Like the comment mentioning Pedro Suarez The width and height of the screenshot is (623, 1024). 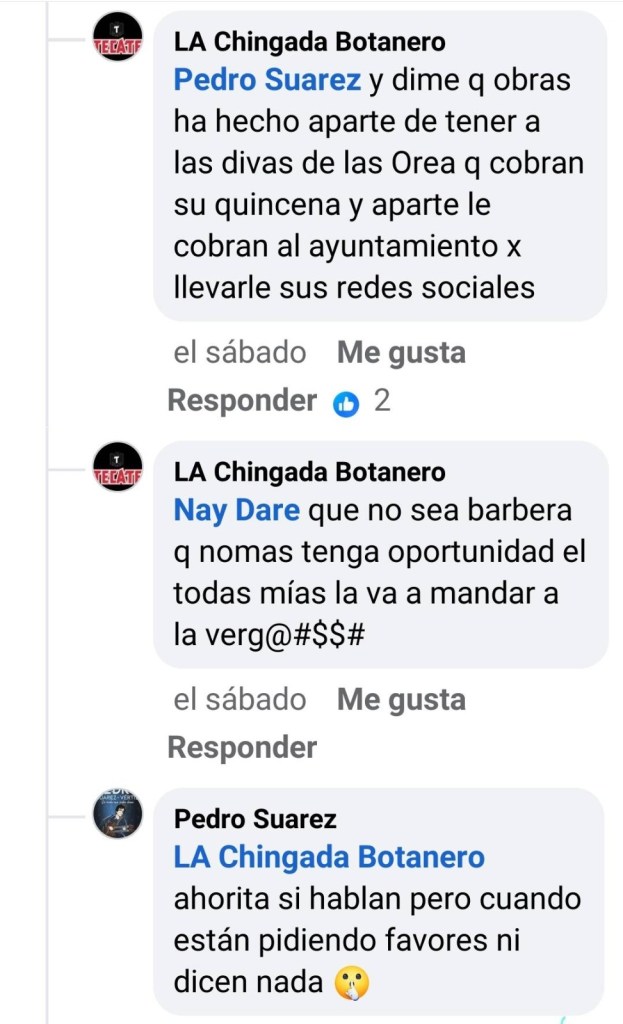coord(401,353)
